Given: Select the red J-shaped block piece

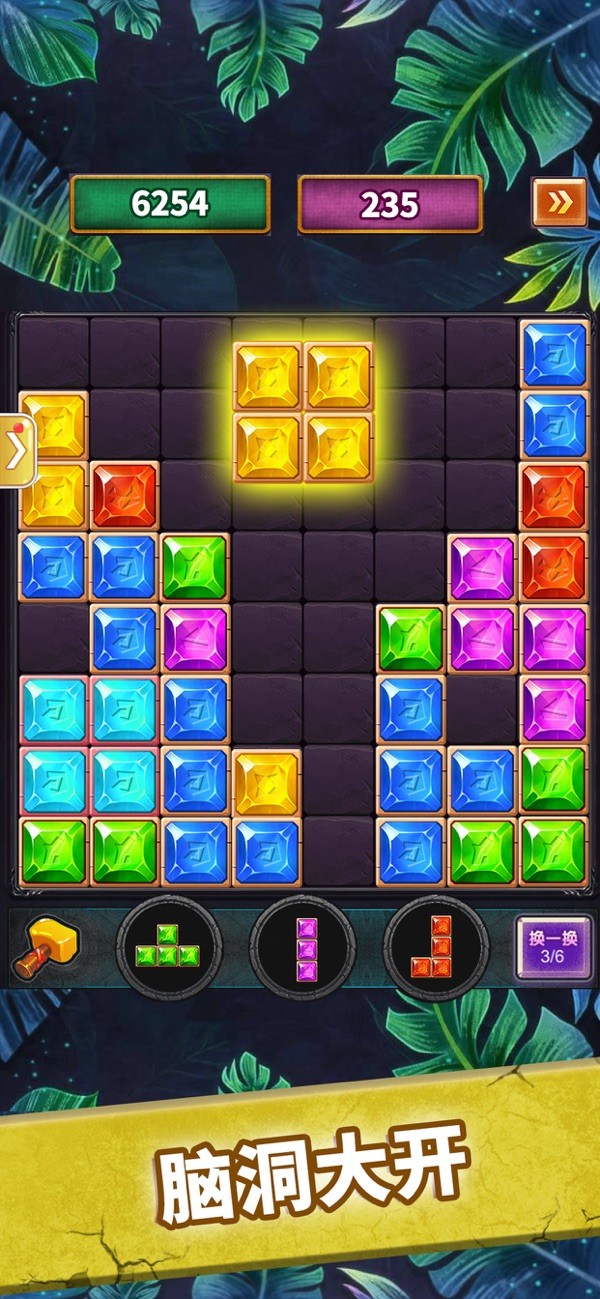Looking at the screenshot, I should click(x=436, y=947).
